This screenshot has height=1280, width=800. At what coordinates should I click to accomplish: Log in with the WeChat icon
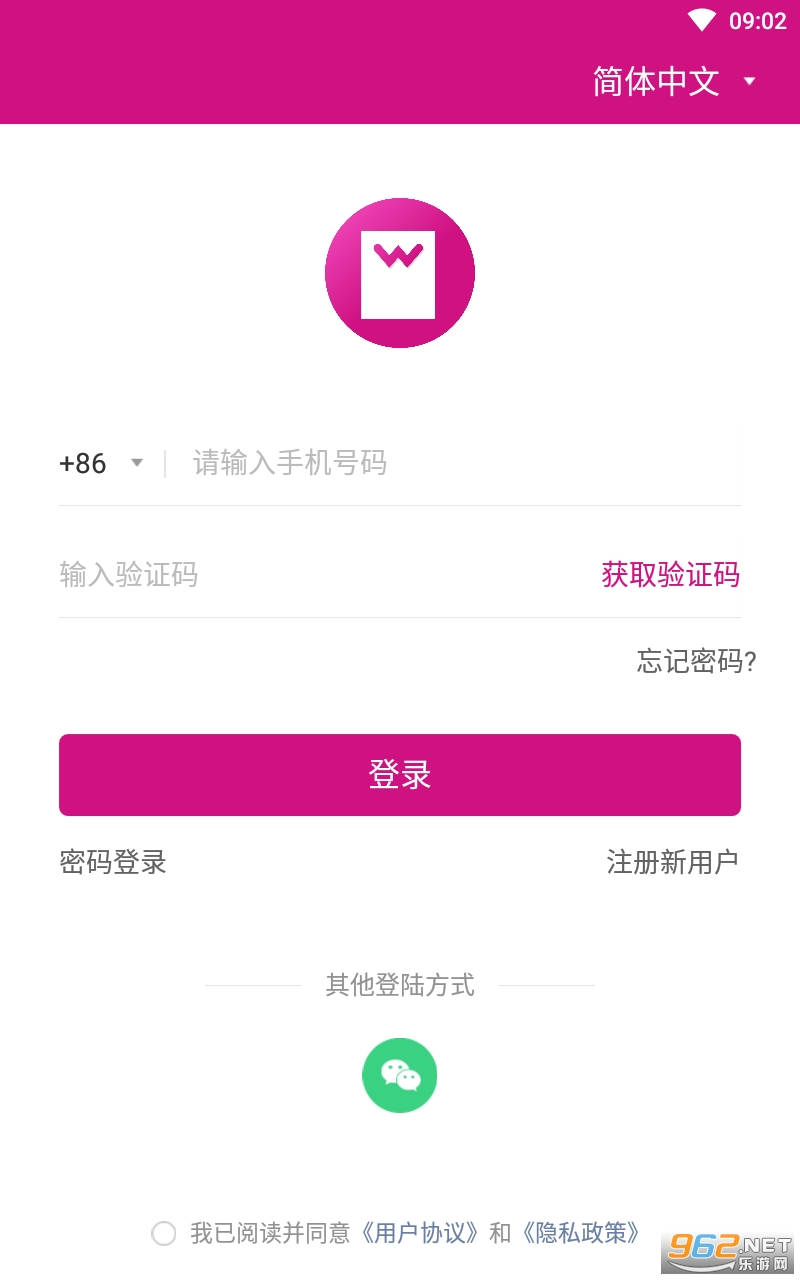400,1075
